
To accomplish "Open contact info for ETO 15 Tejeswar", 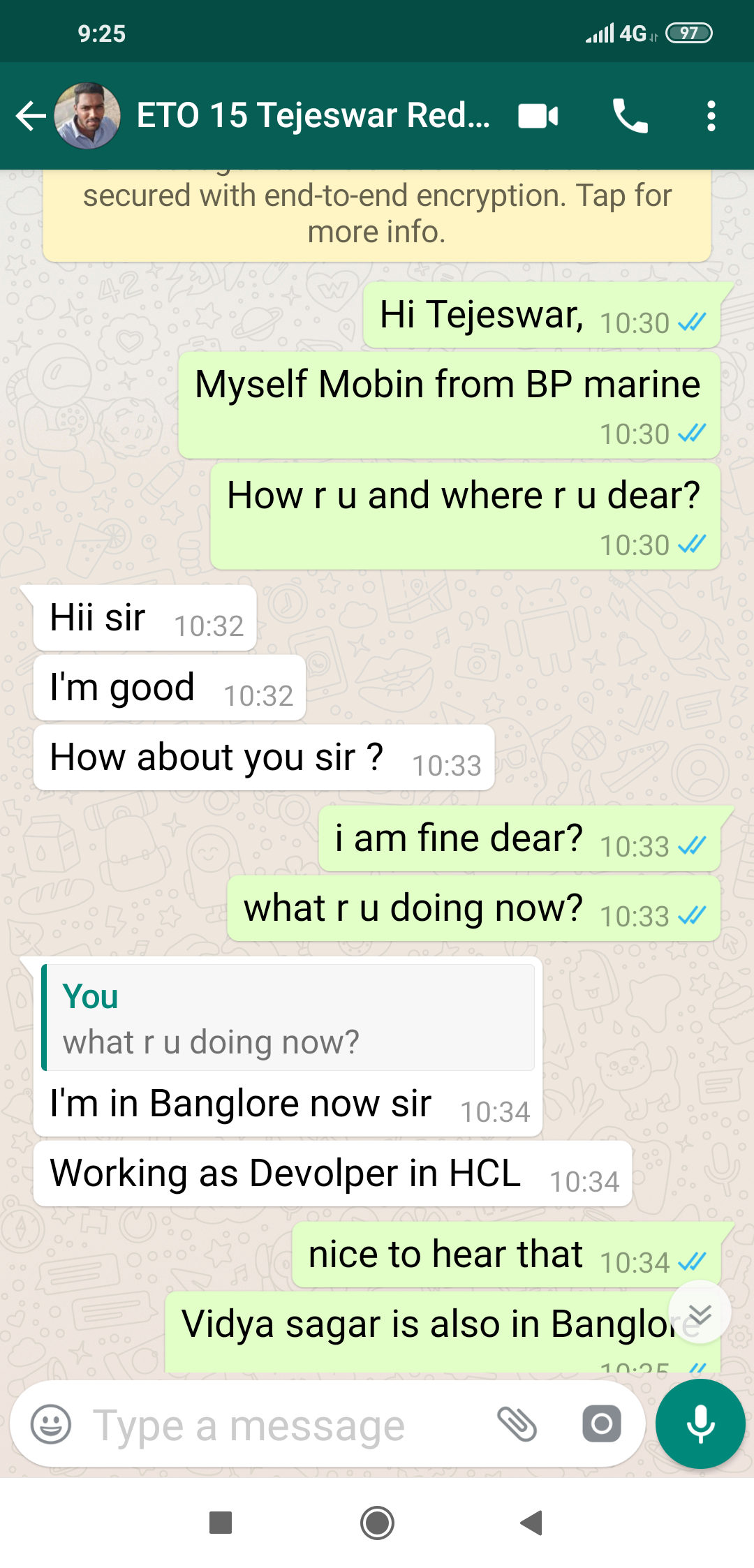I will coord(313,116).
